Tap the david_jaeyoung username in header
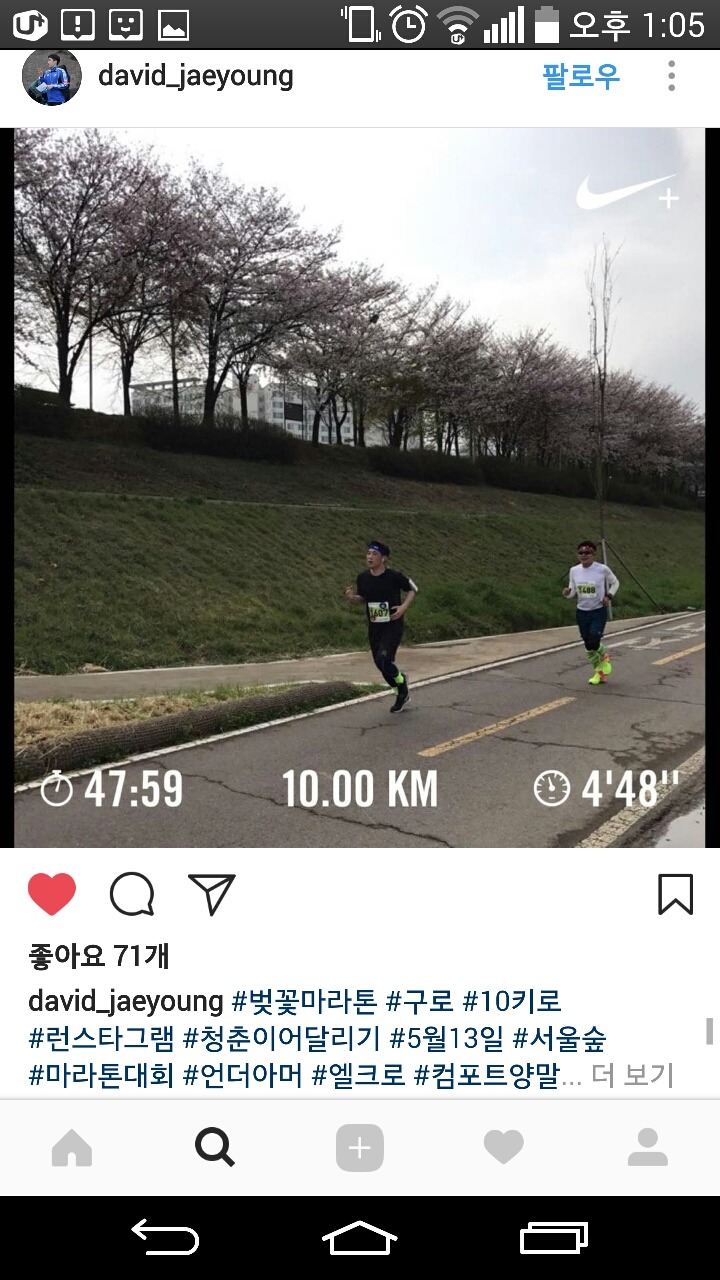 [x=195, y=76]
